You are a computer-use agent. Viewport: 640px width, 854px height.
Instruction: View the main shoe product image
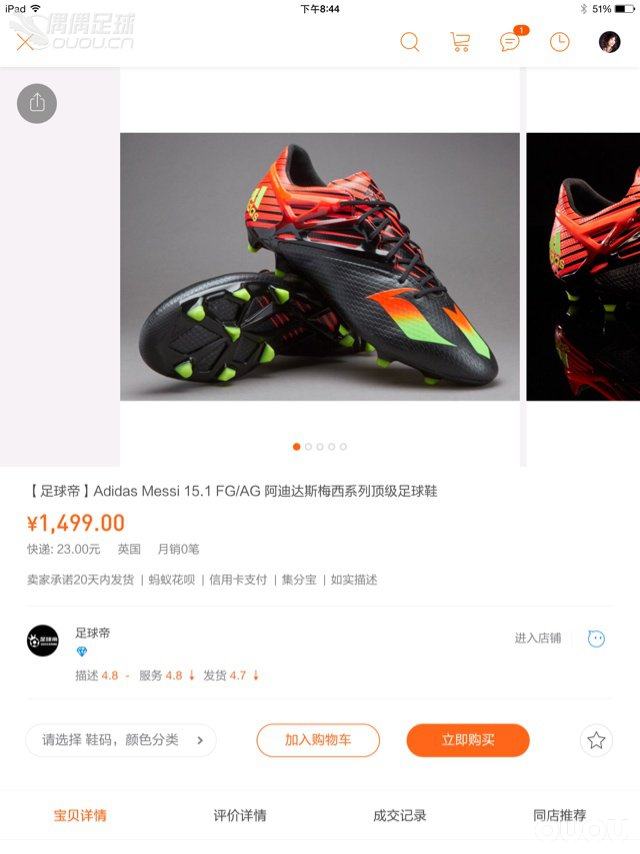click(320, 267)
